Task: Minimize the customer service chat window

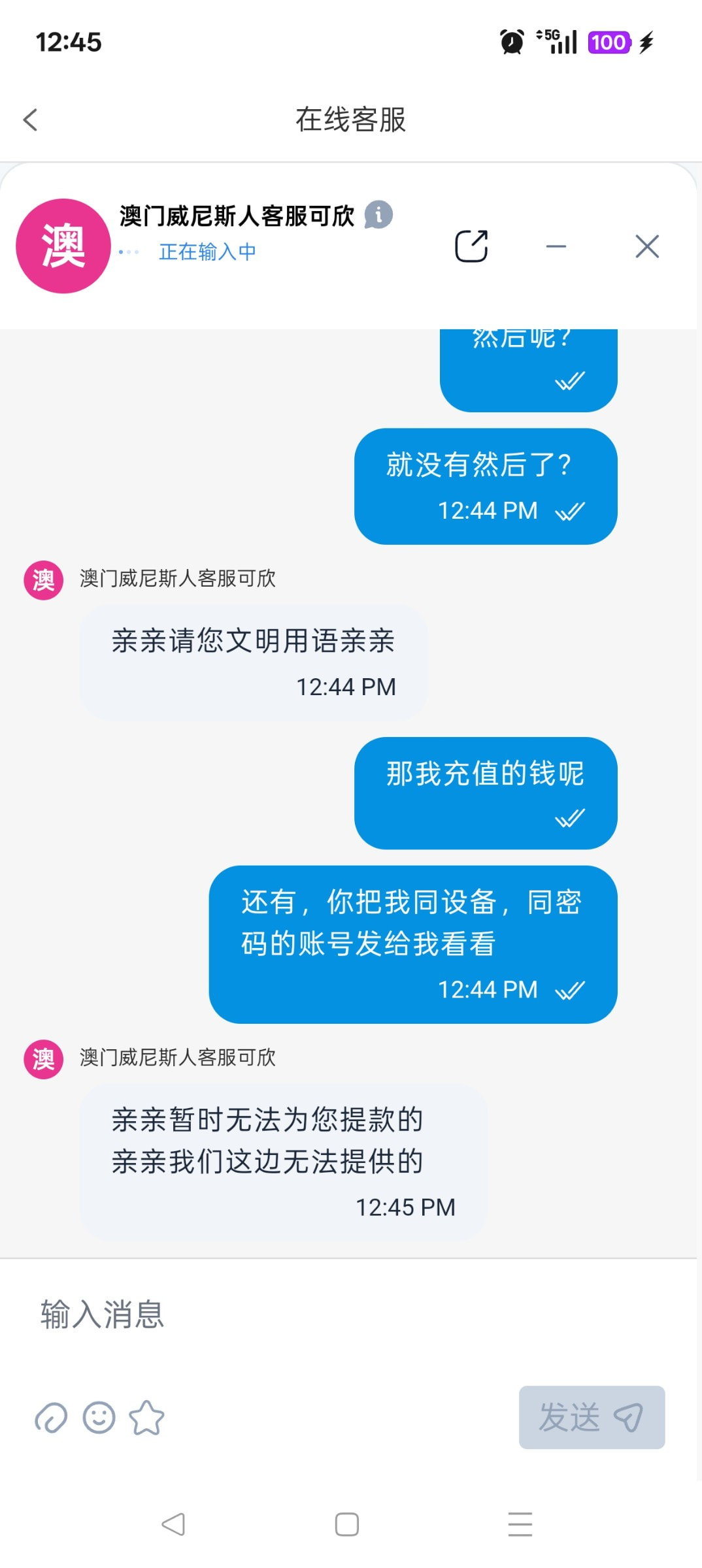Action: click(556, 246)
